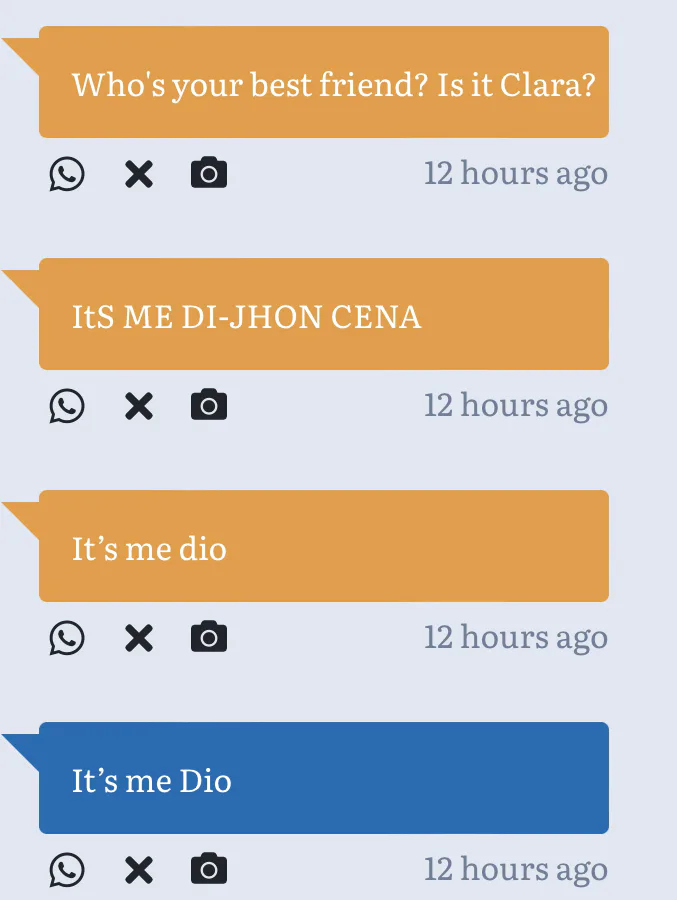Send orange 'It's me dio' message to WhatsApp
Screen dimensions: 677x900
67,638
